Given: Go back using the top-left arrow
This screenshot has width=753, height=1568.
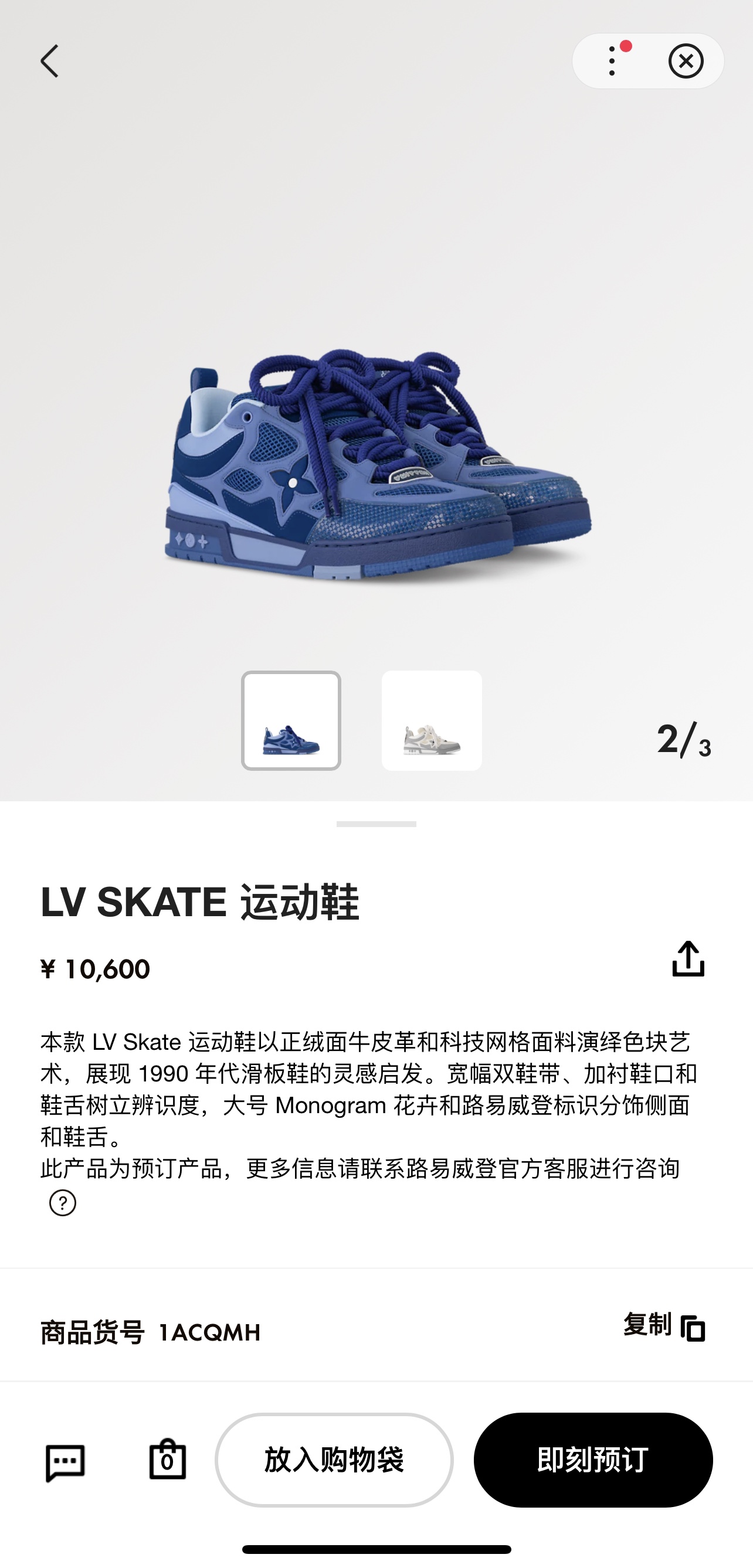Looking at the screenshot, I should [x=50, y=61].
